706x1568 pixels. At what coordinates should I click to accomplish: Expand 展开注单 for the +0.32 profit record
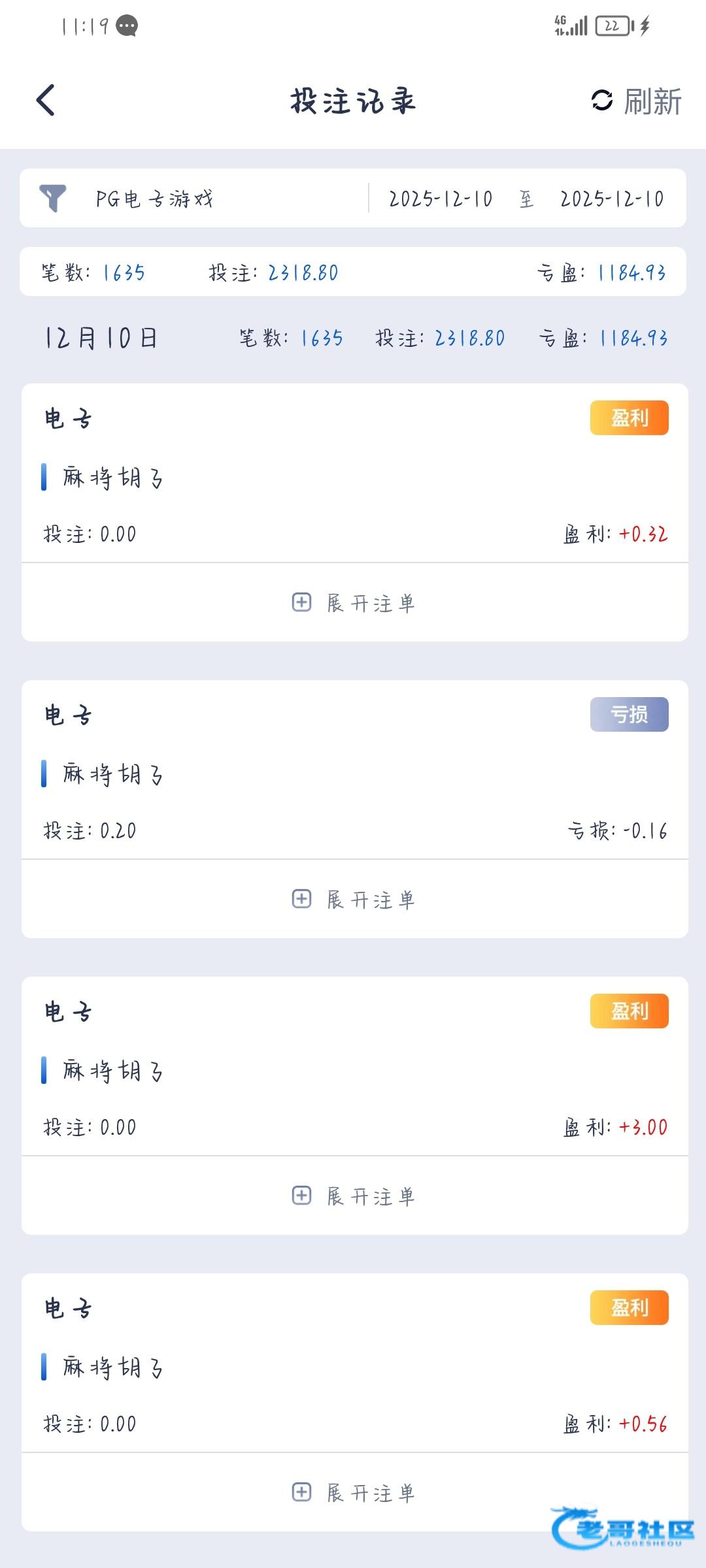tap(354, 602)
